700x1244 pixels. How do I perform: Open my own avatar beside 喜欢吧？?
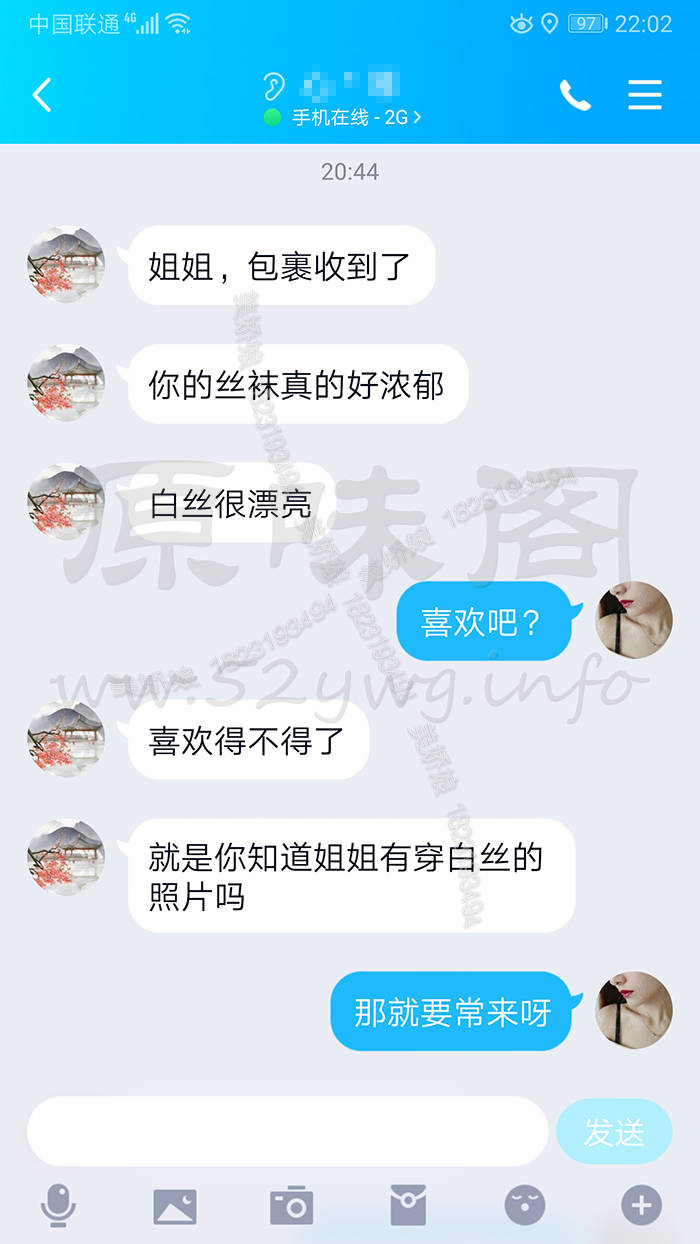click(633, 620)
